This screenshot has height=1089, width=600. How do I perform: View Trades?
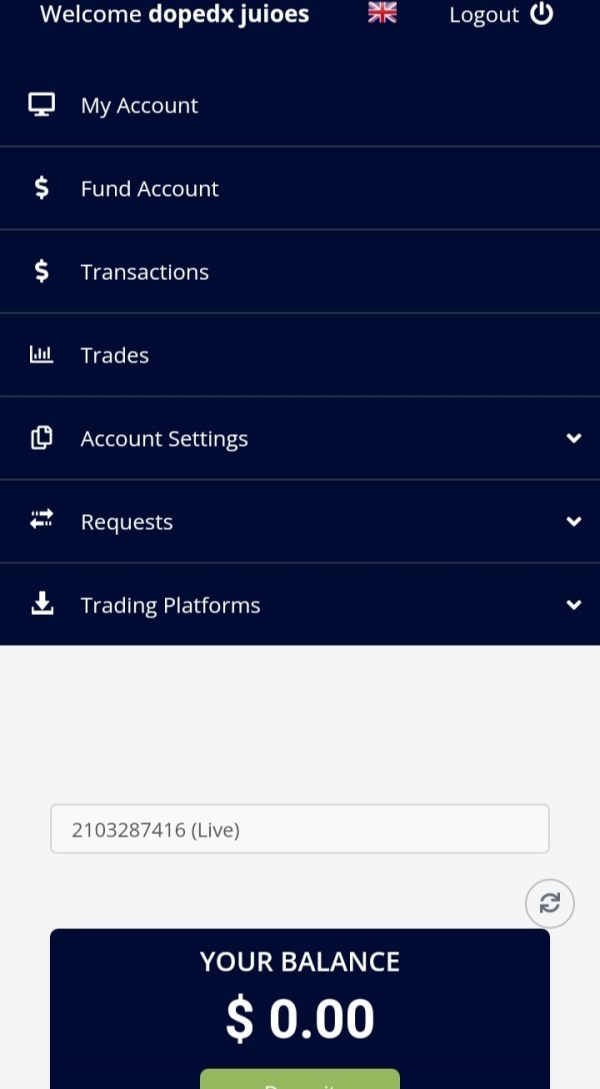click(x=300, y=355)
